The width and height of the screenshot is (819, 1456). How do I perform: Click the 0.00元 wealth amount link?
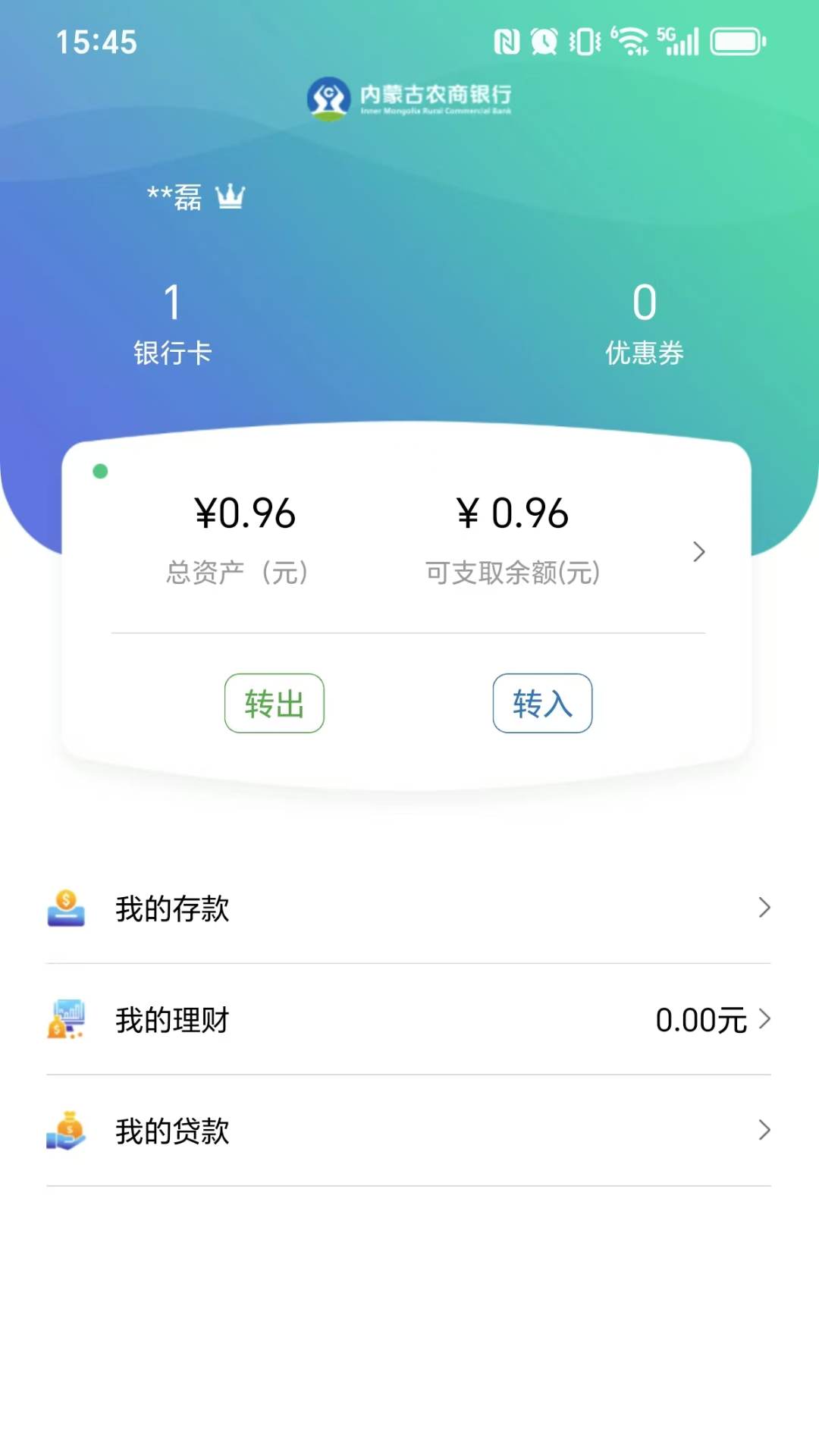click(x=701, y=1020)
